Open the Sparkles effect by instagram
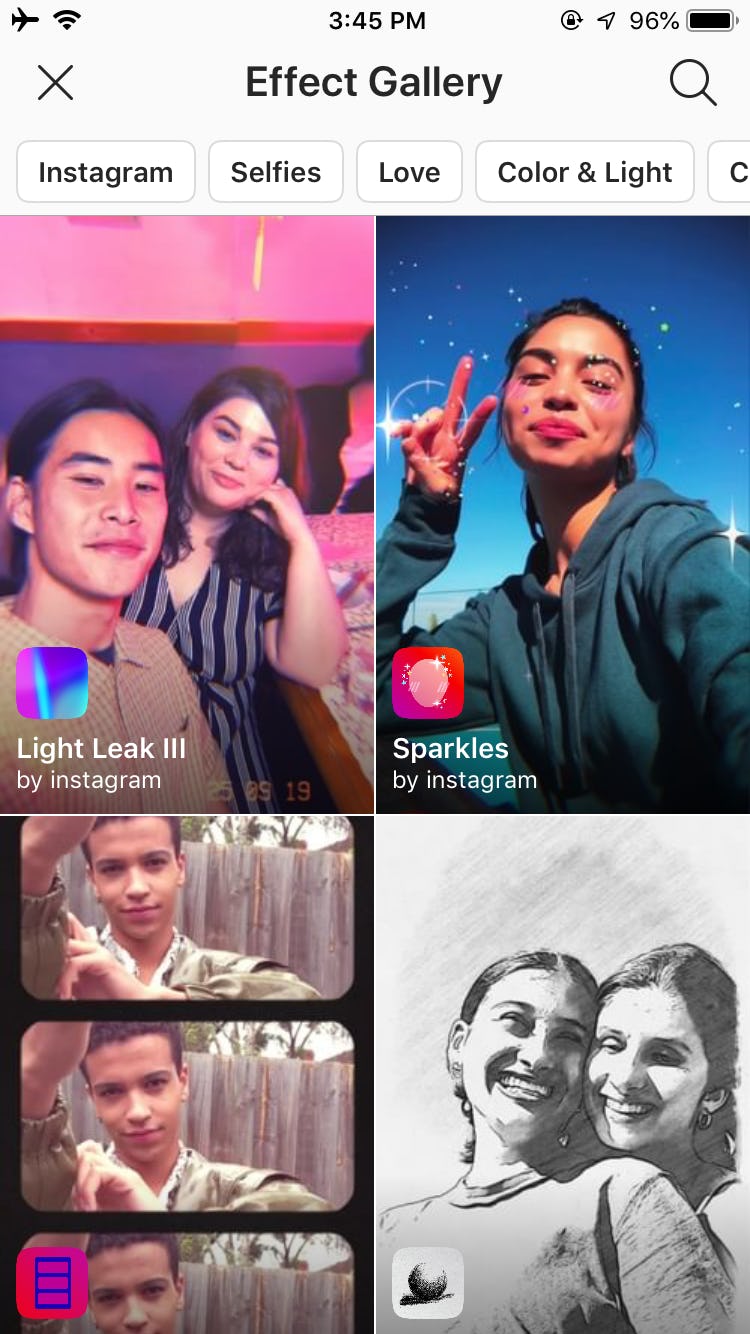Screen dimensions: 750x1334 (x=563, y=514)
